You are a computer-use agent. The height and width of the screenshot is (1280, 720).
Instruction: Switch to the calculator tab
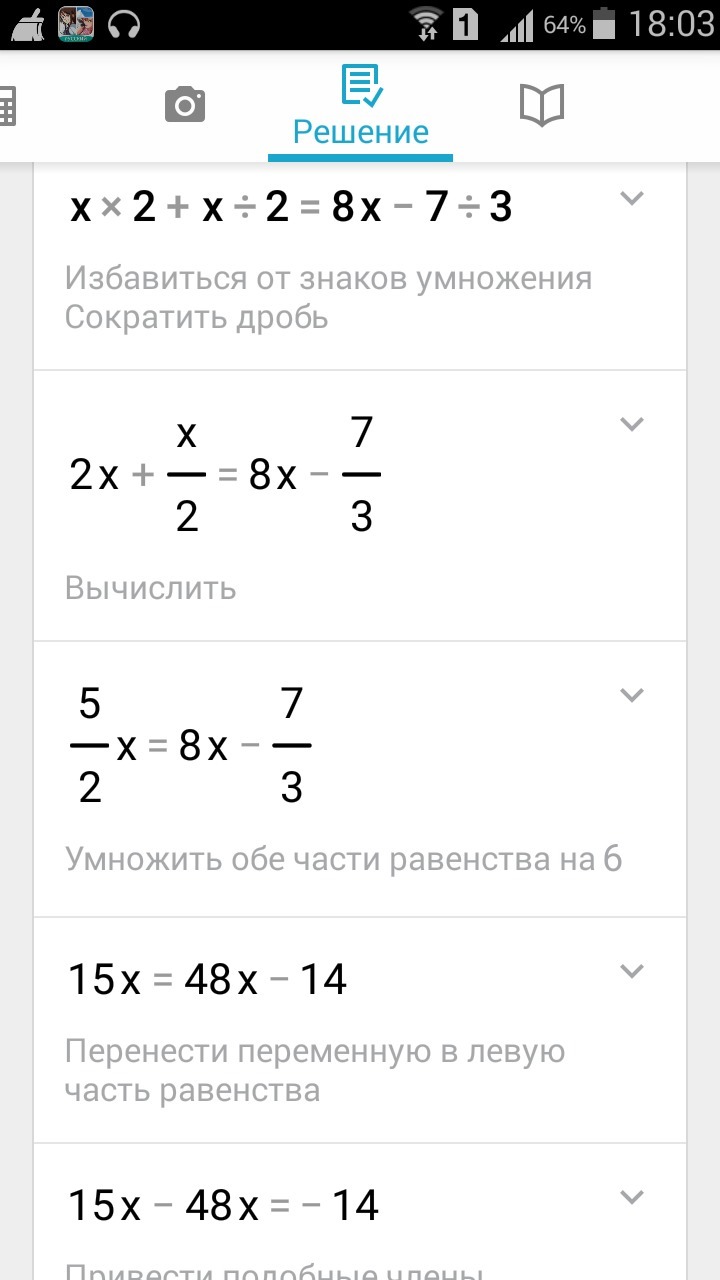click(8, 105)
